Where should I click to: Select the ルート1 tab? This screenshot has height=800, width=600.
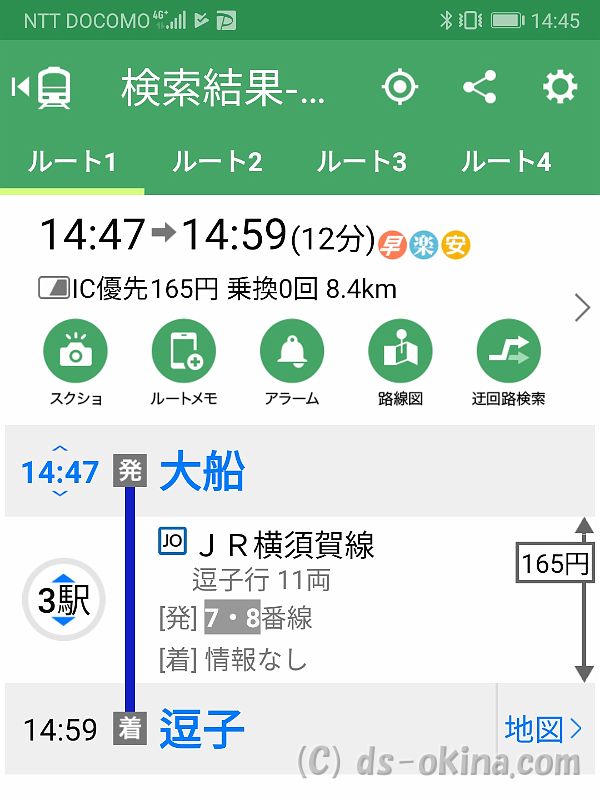[x=72, y=161]
